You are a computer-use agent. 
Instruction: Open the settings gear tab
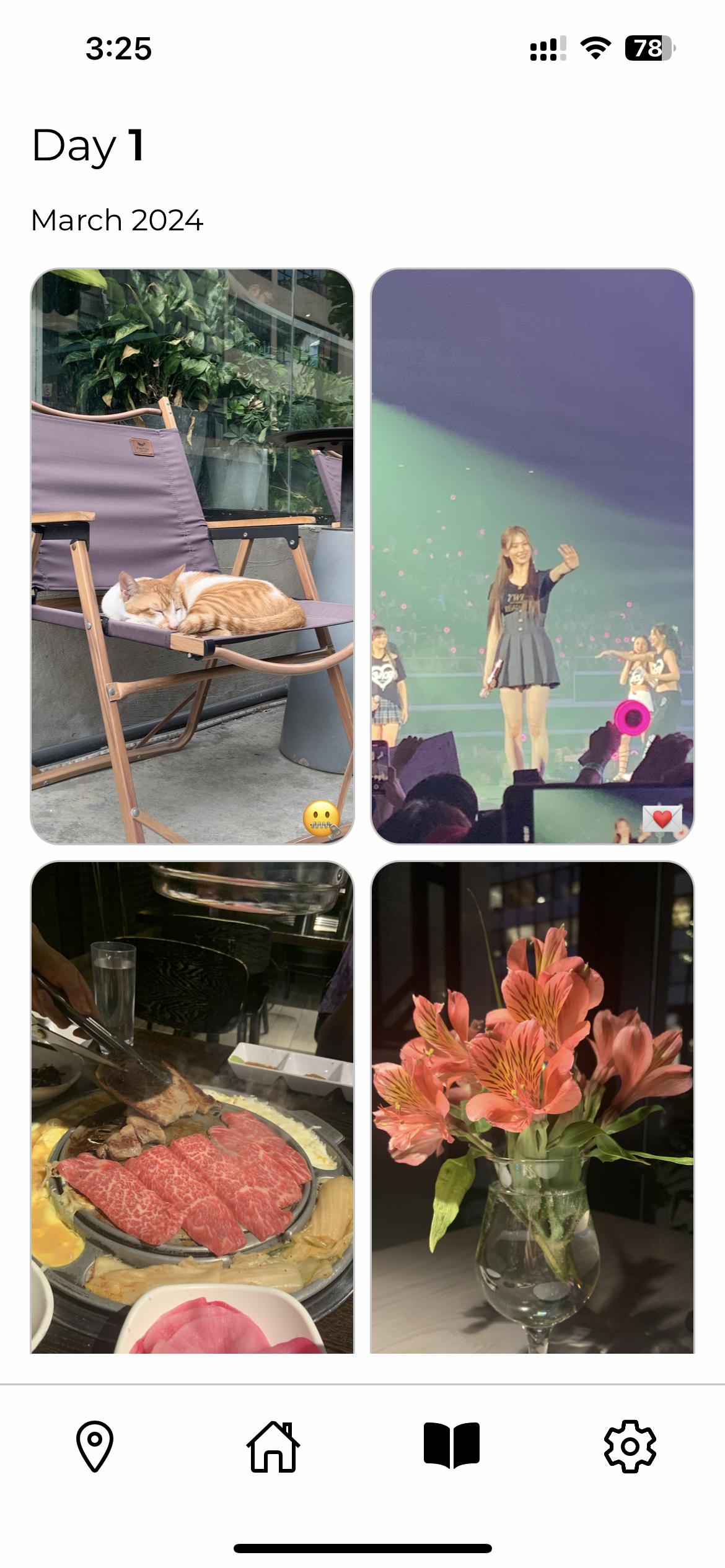pos(630,1446)
